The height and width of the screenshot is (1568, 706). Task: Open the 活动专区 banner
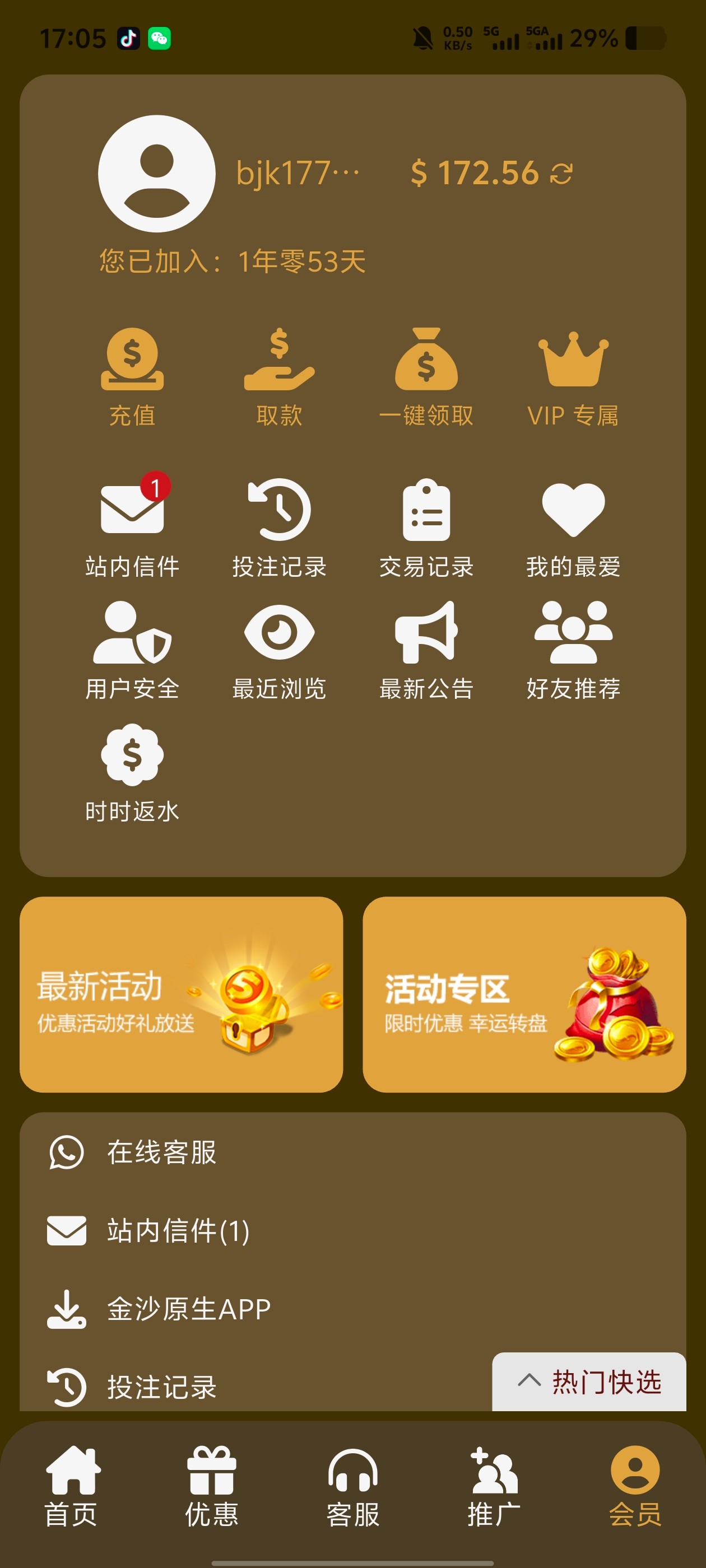pyautogui.click(x=524, y=994)
